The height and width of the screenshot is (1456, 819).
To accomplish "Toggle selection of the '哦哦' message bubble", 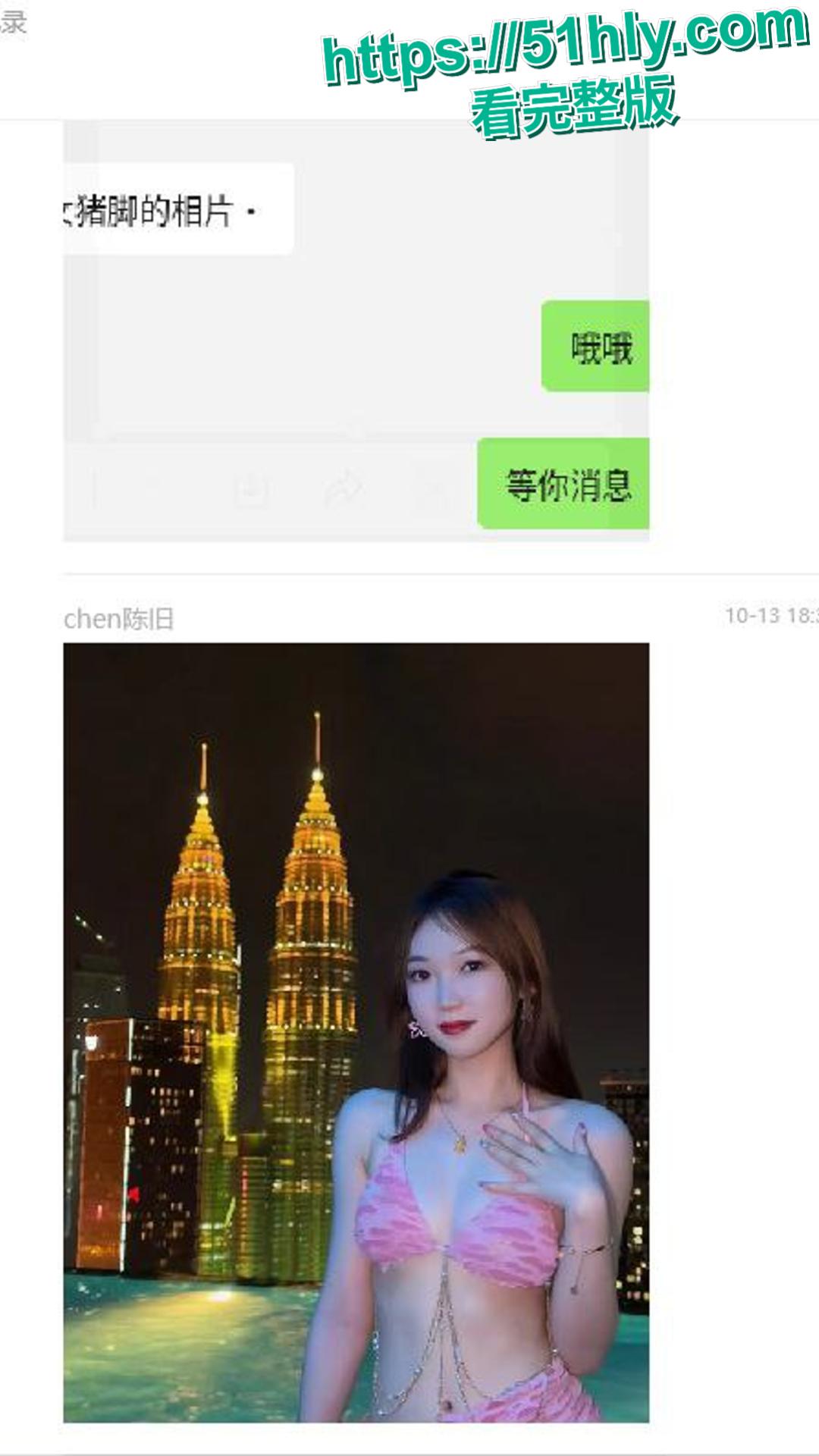I will (595, 347).
